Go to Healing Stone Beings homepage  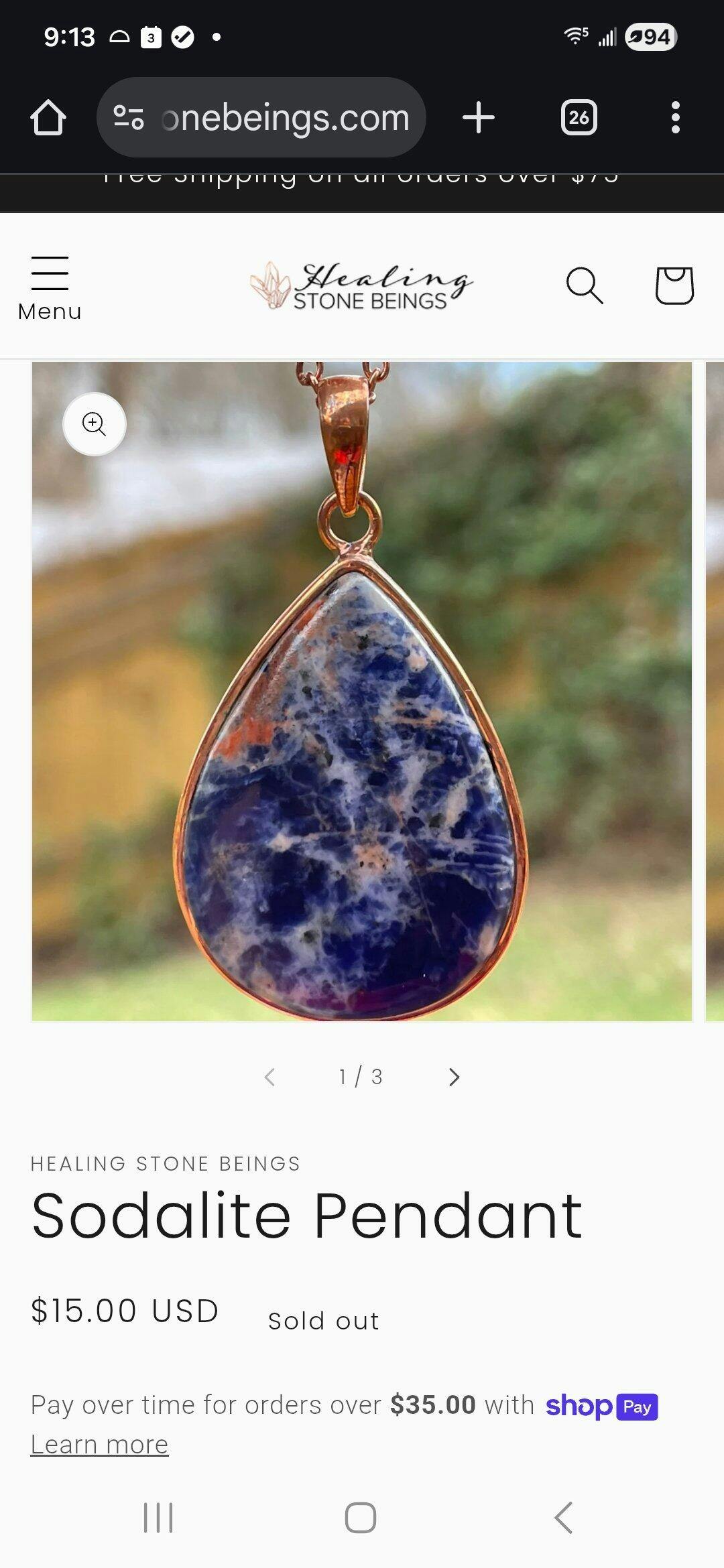362,286
